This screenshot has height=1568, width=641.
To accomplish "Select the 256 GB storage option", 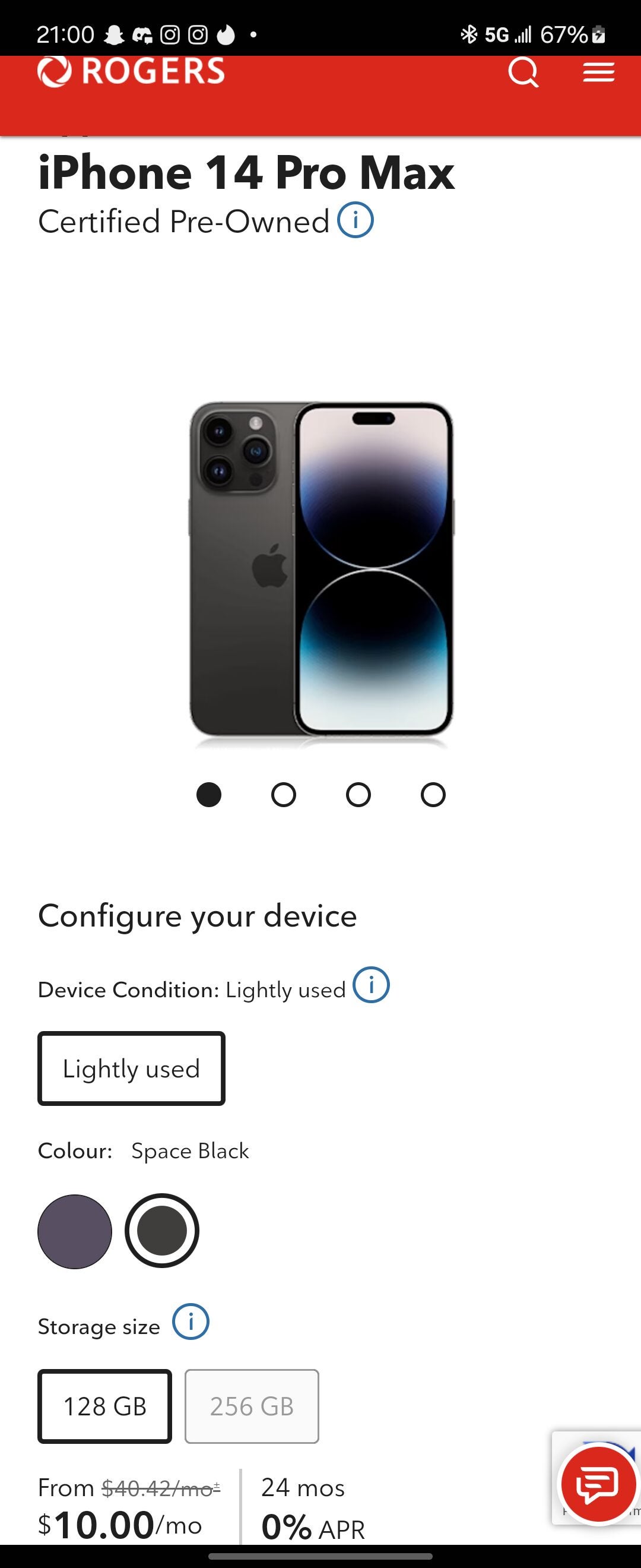I will pos(252,1406).
